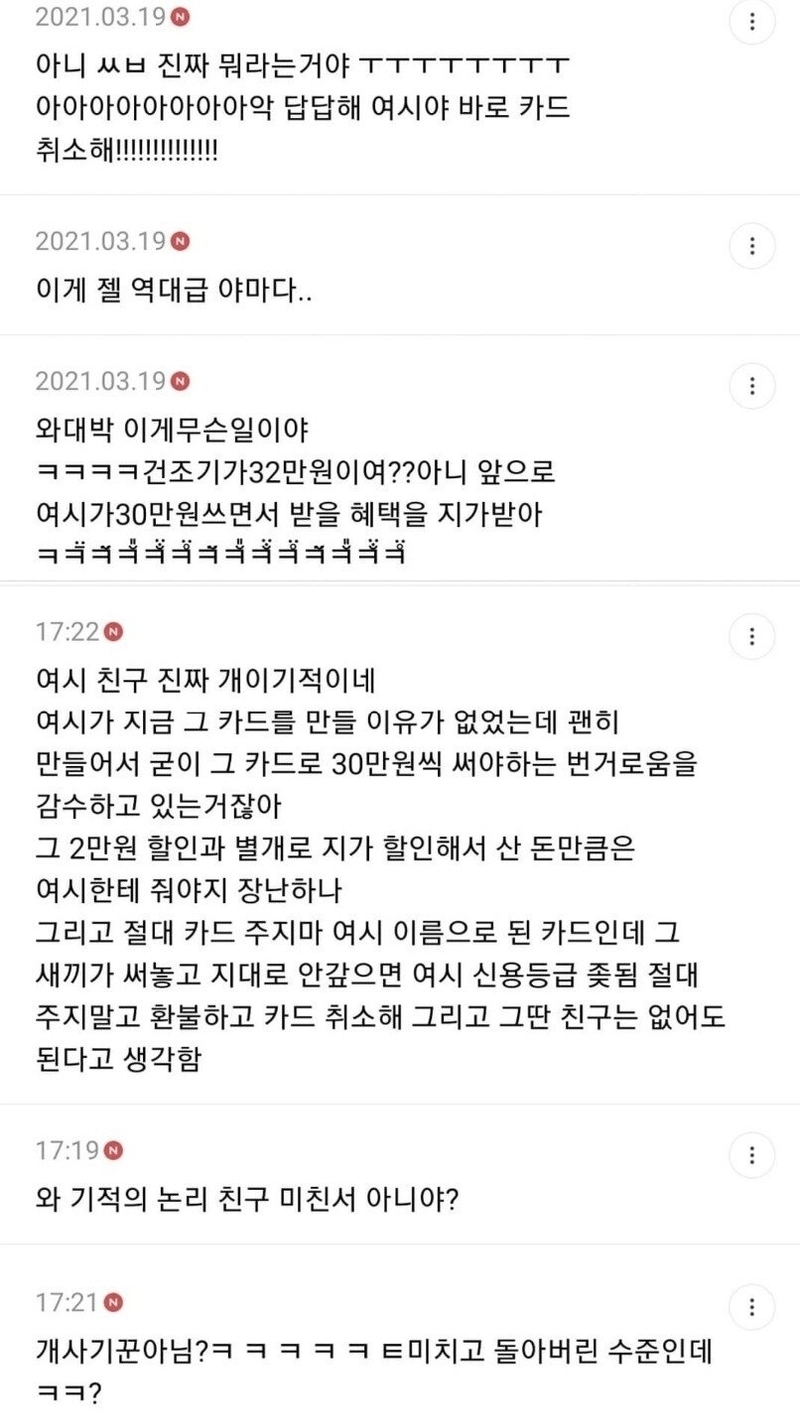Open more options for '와대박 이게무슨일이야' comment
800x1428 pixels.
pyautogui.click(x=752, y=385)
